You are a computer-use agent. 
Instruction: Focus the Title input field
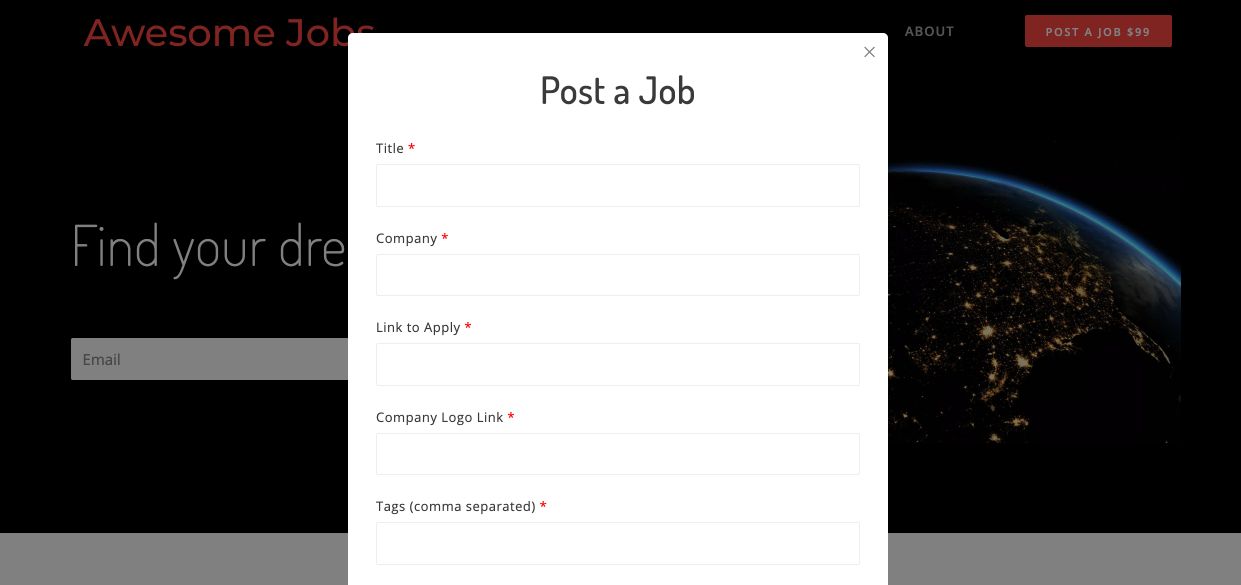[x=617, y=186]
